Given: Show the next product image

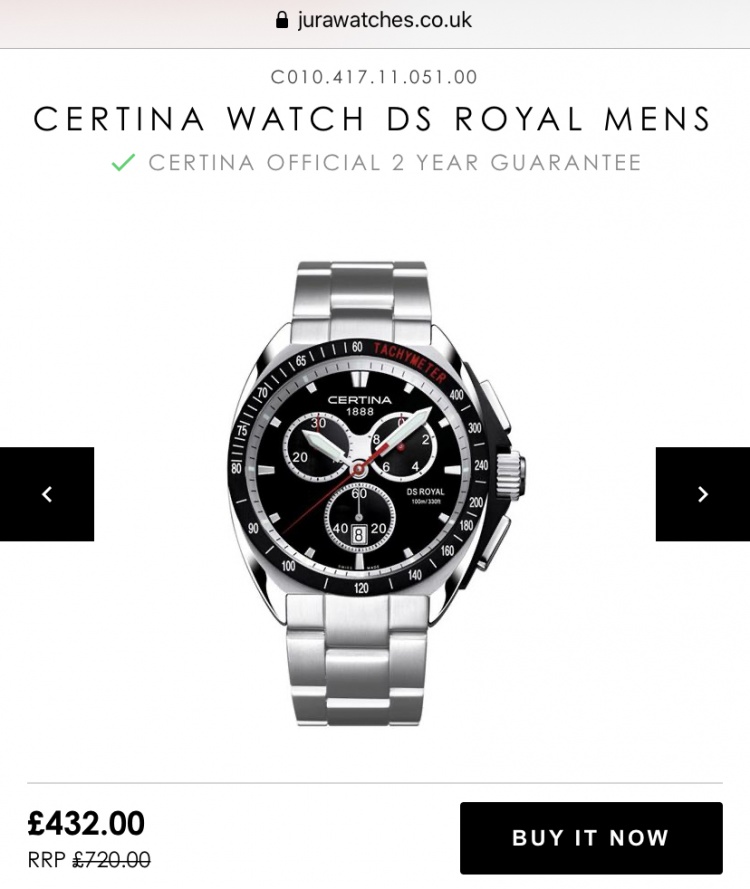Looking at the screenshot, I should point(702,494).
